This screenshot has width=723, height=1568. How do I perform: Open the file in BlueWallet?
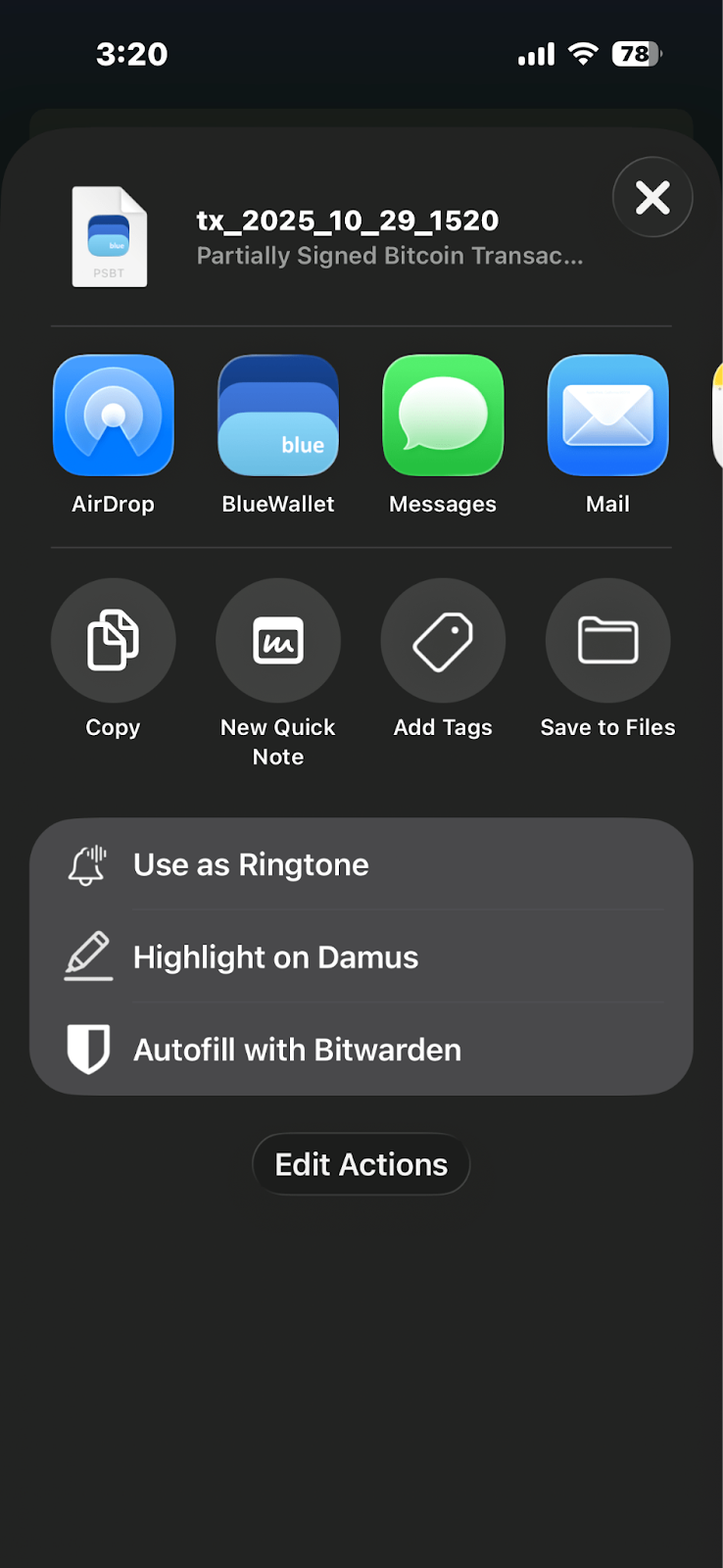point(278,416)
